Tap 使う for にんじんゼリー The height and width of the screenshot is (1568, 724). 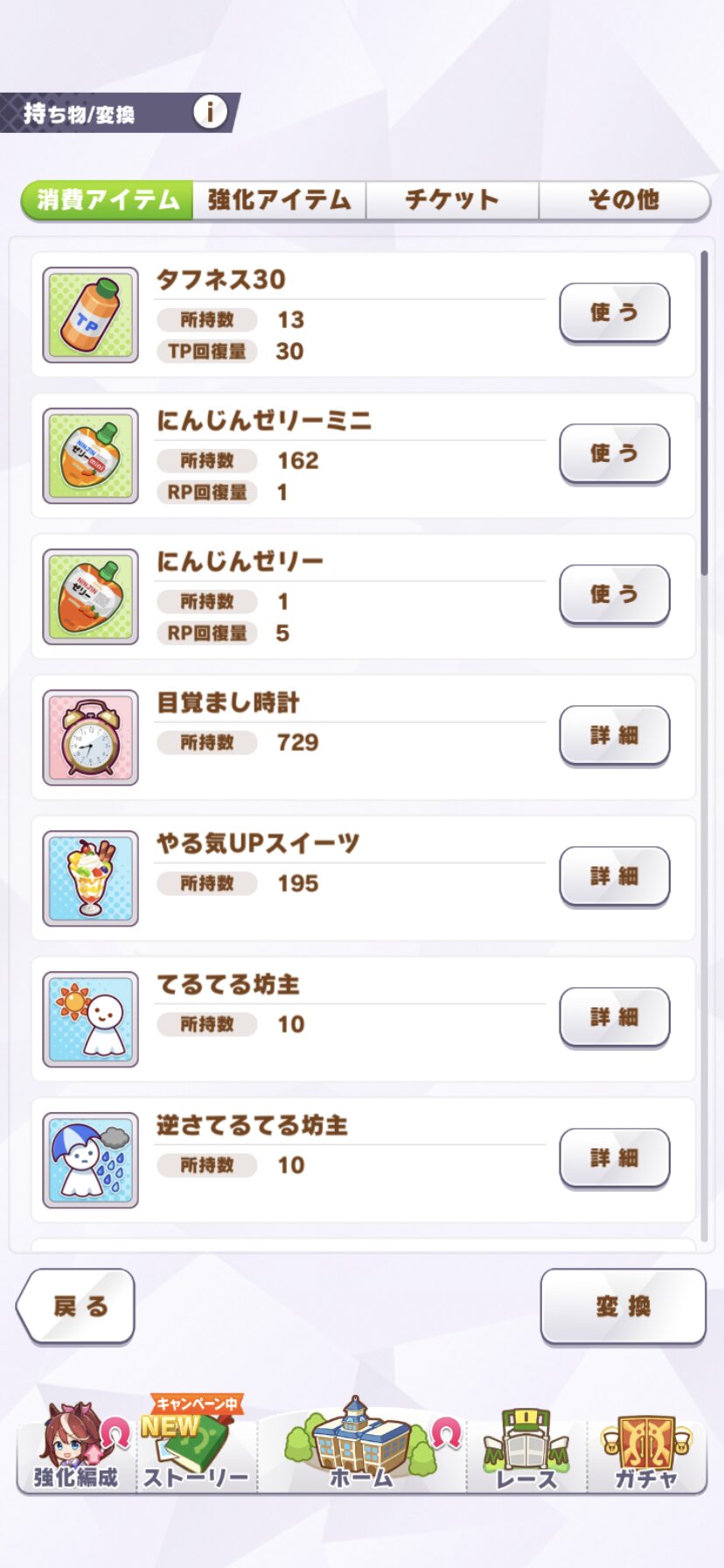click(x=614, y=594)
